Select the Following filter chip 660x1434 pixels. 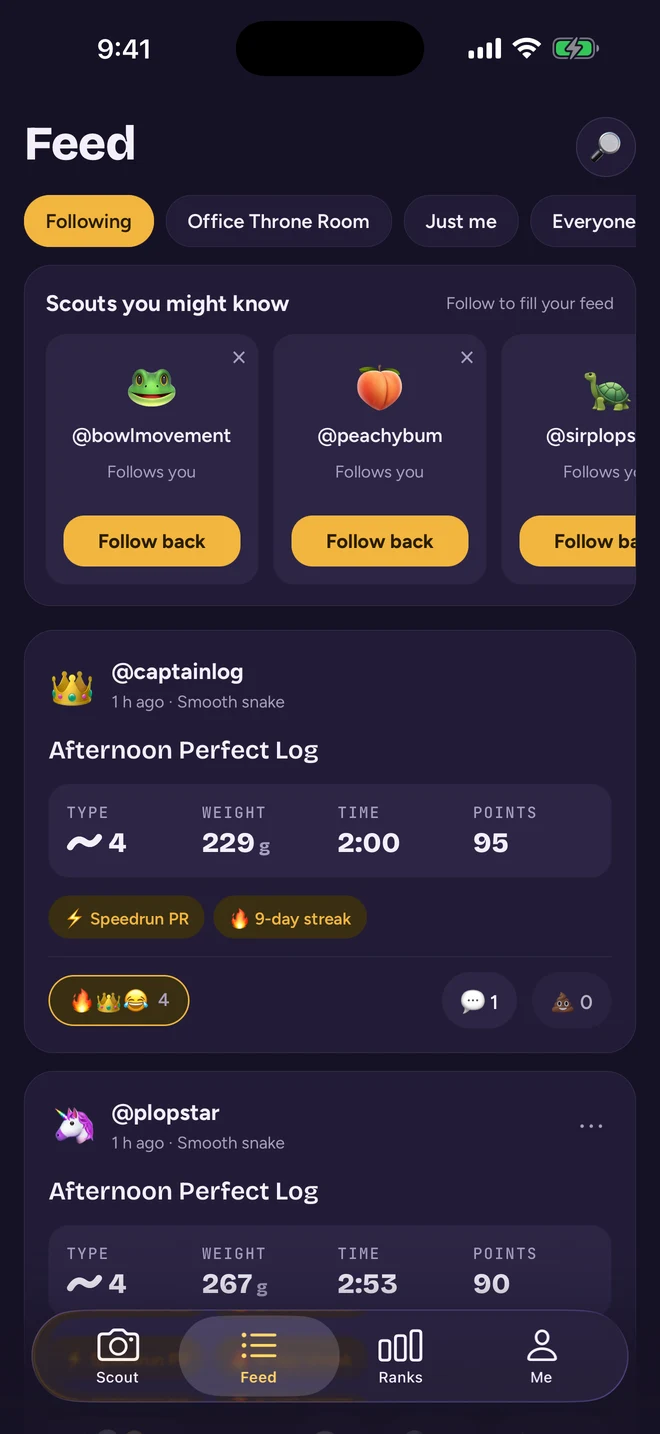pyautogui.click(x=89, y=221)
